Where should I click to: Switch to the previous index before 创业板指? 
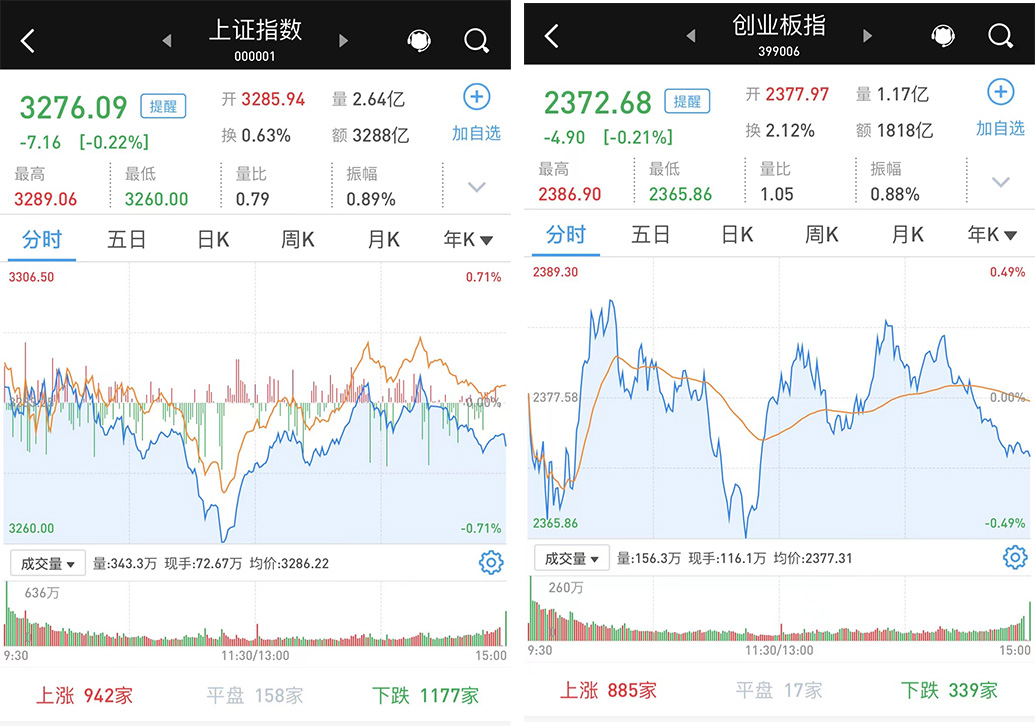pos(690,37)
